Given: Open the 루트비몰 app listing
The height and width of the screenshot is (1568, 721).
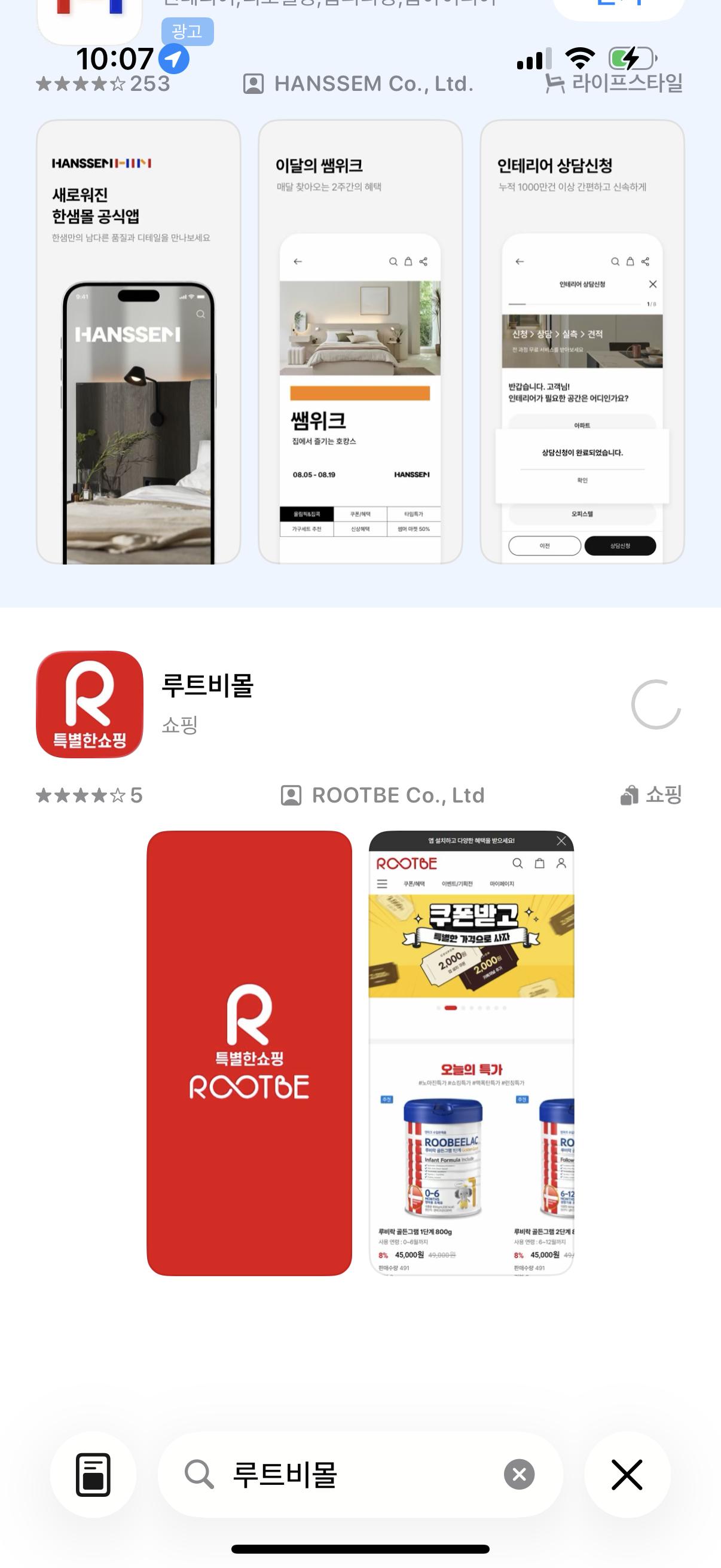Looking at the screenshot, I should (207, 686).
